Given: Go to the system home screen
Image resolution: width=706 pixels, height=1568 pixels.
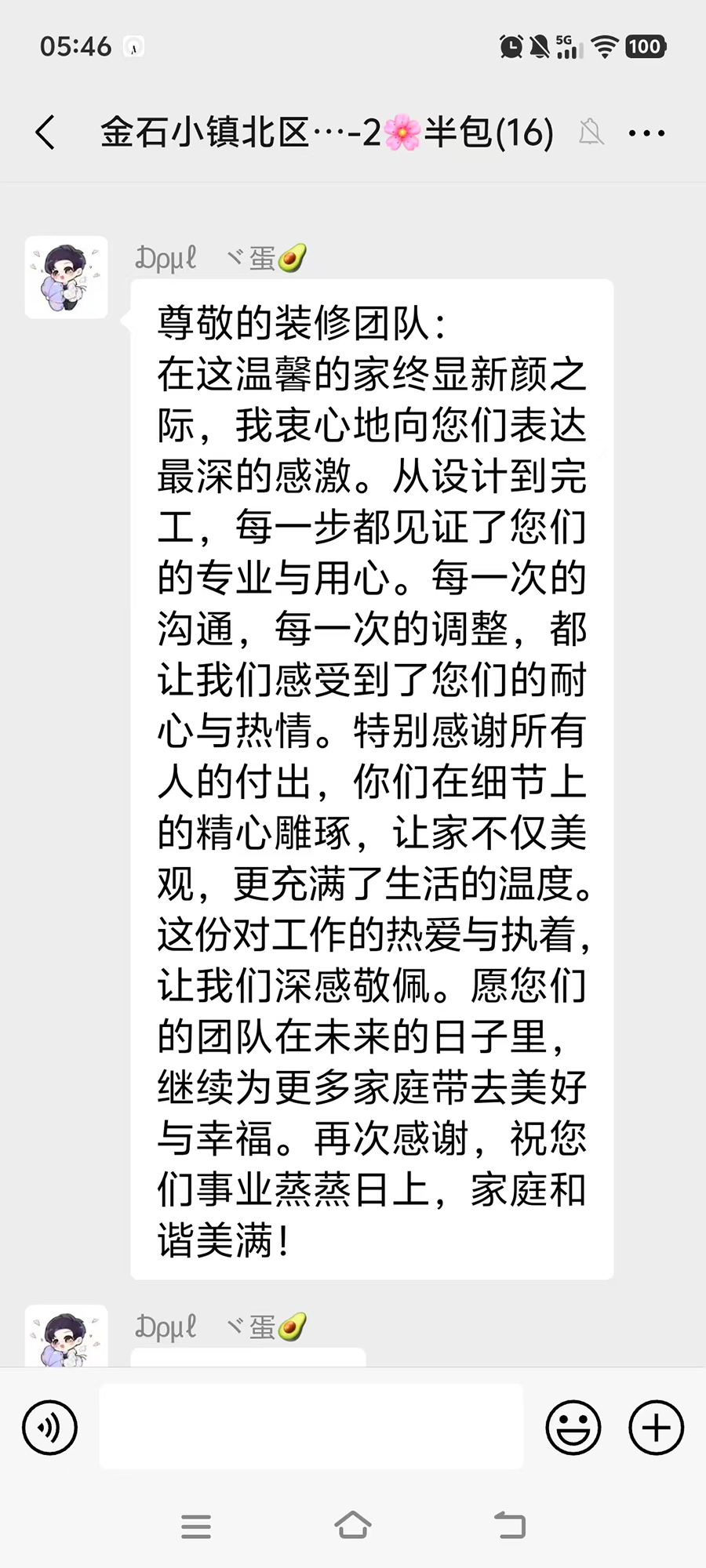Looking at the screenshot, I should (353, 1526).
